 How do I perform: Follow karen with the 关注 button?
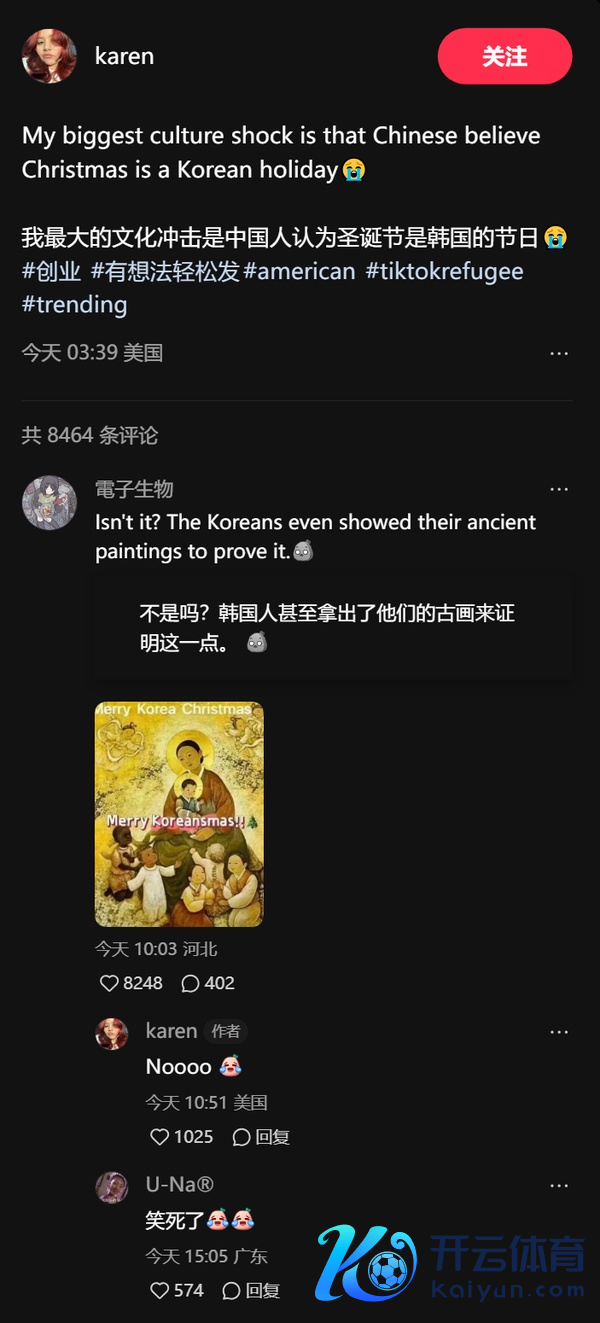tap(504, 56)
